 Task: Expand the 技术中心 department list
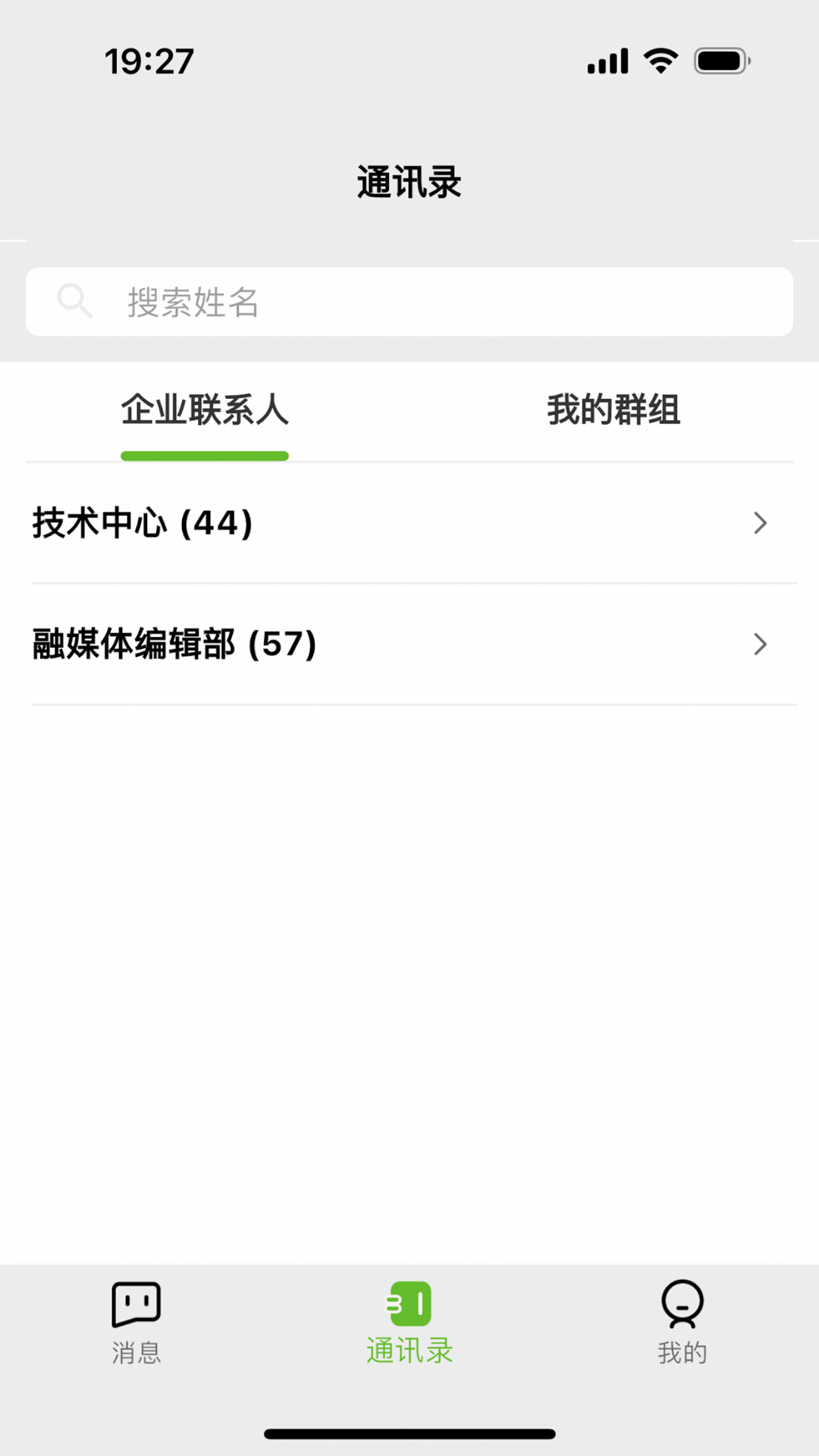pyautogui.click(x=409, y=523)
